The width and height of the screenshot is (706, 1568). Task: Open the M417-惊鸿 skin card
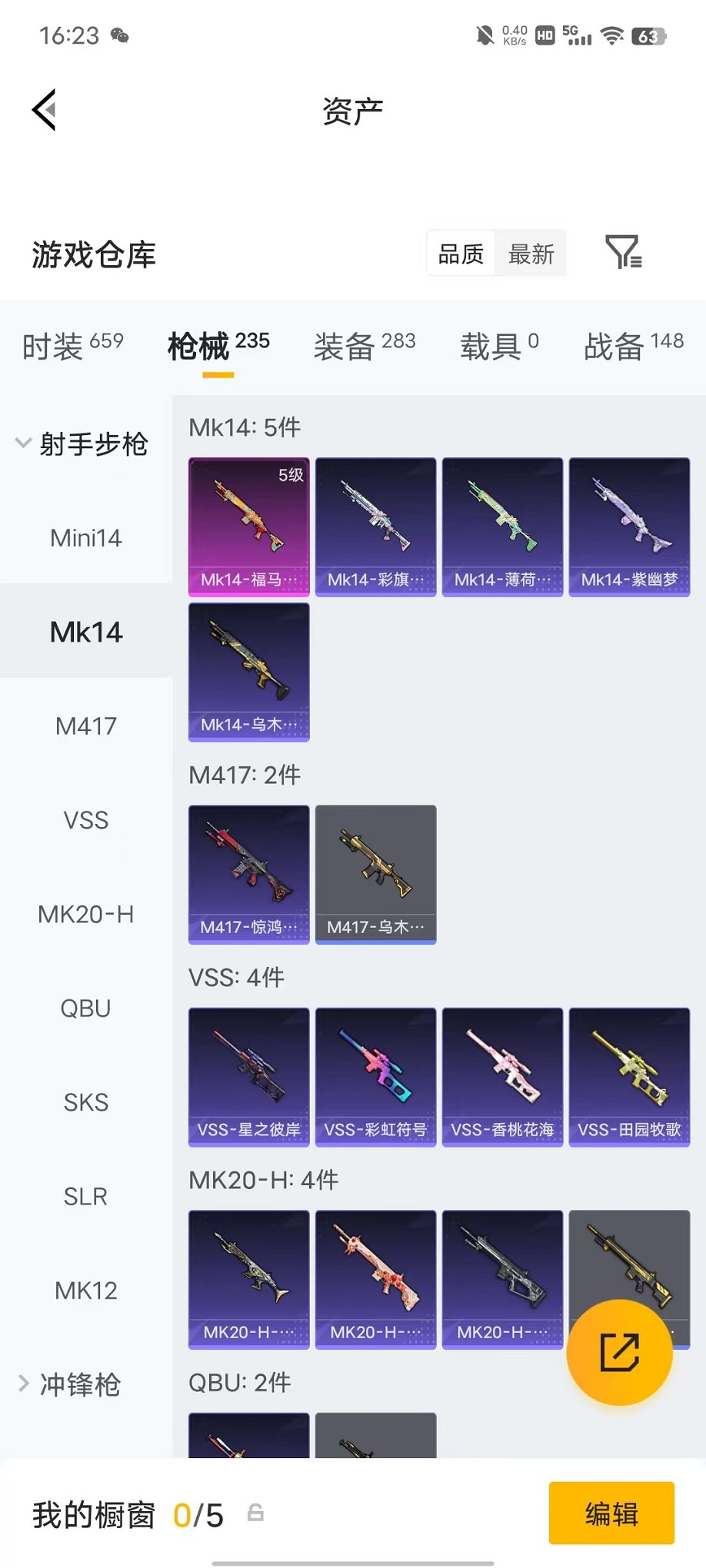click(249, 875)
